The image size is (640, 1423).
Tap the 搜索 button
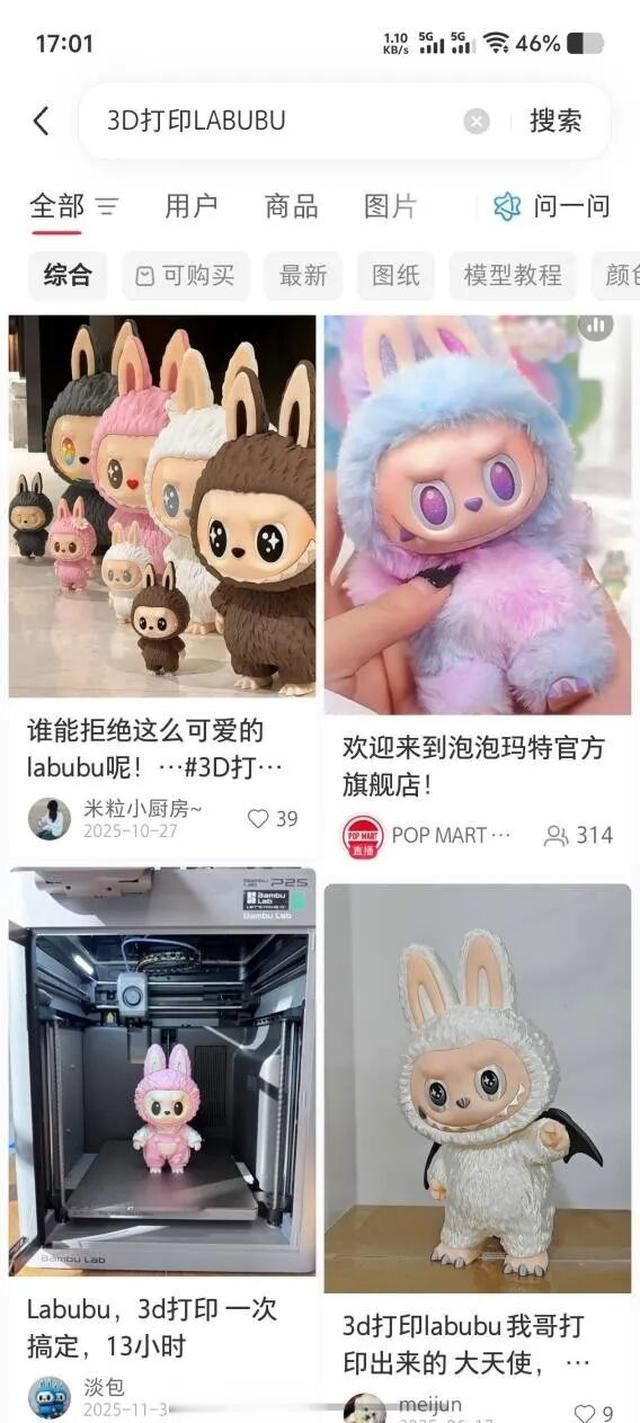tap(555, 121)
